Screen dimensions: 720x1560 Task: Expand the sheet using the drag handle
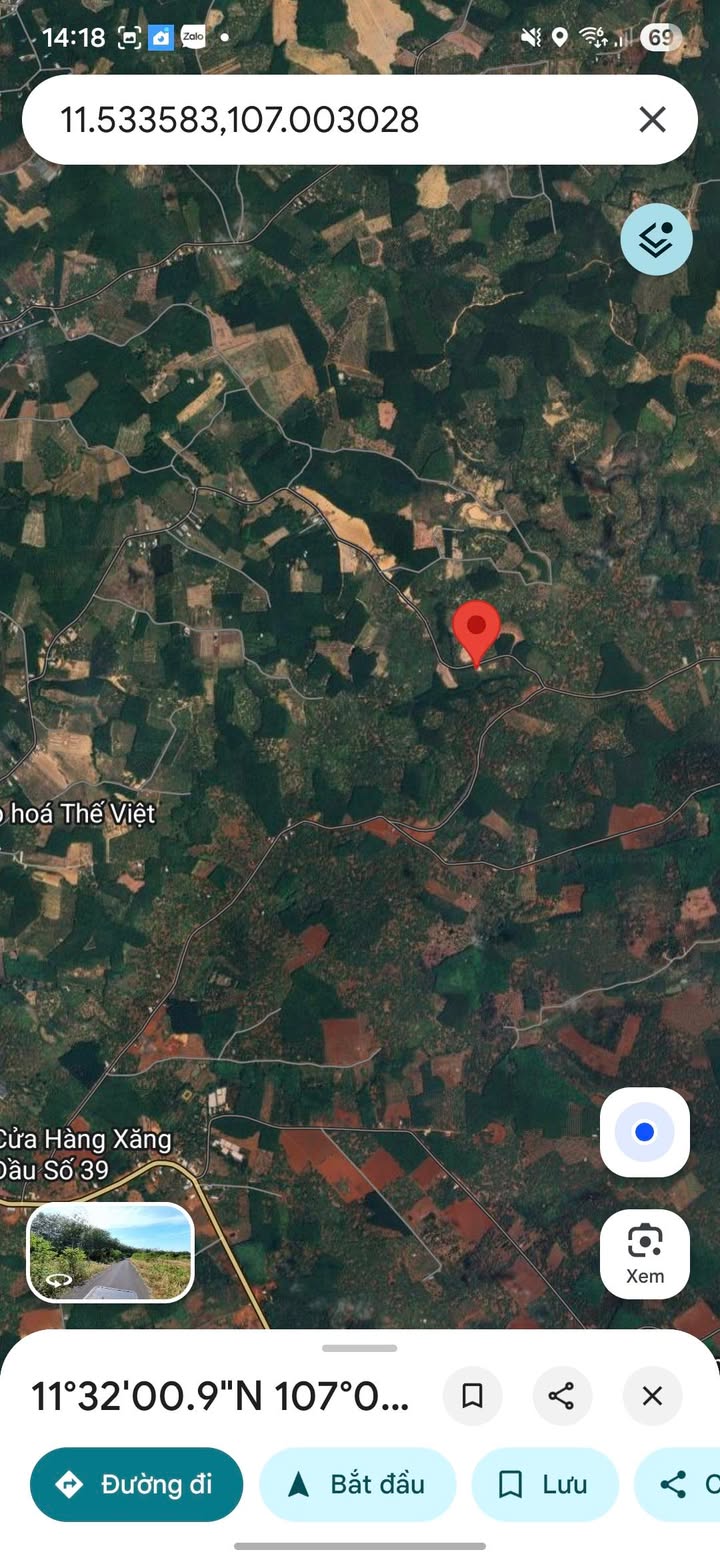(360, 1349)
